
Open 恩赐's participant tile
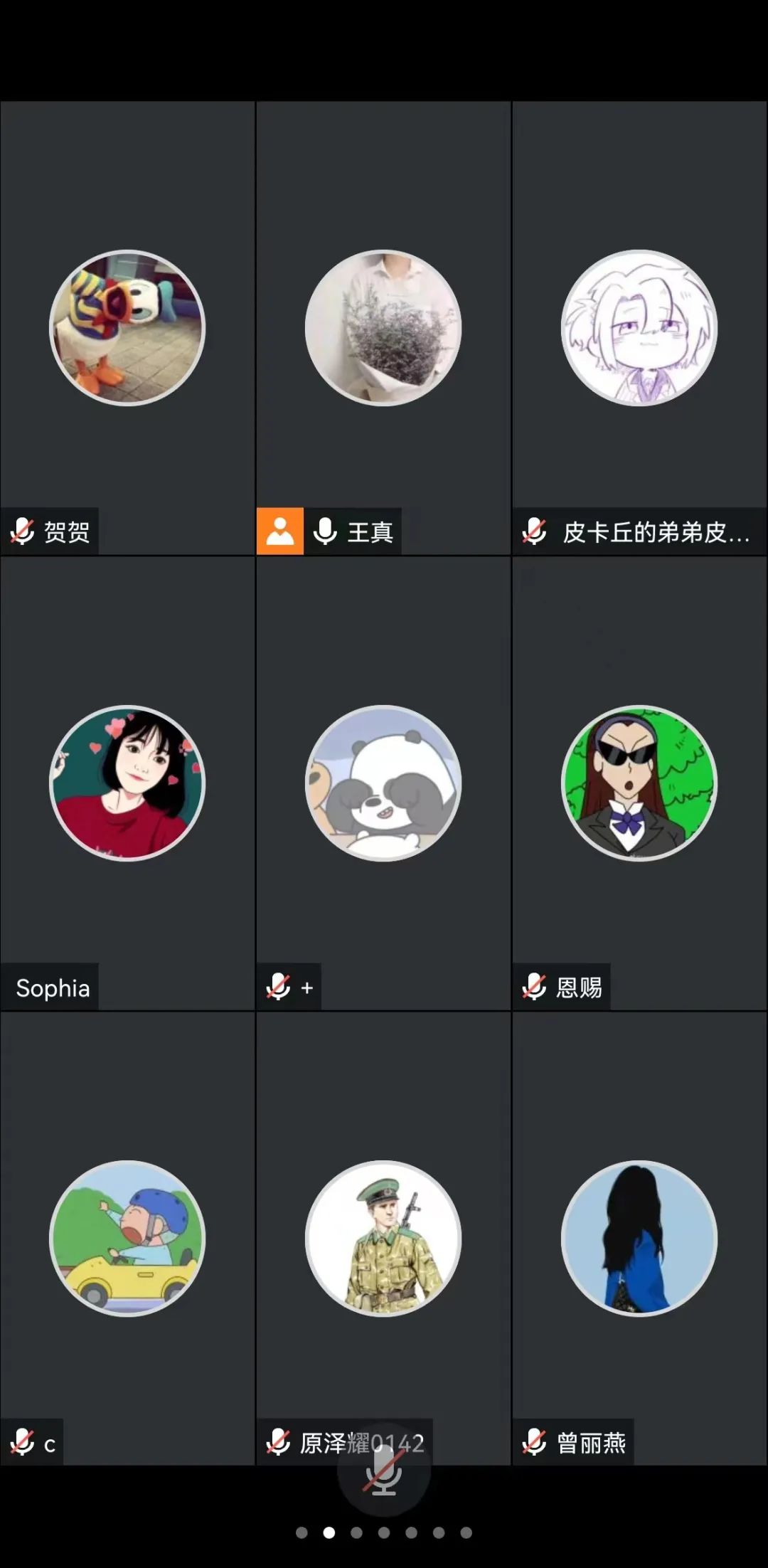639,783
